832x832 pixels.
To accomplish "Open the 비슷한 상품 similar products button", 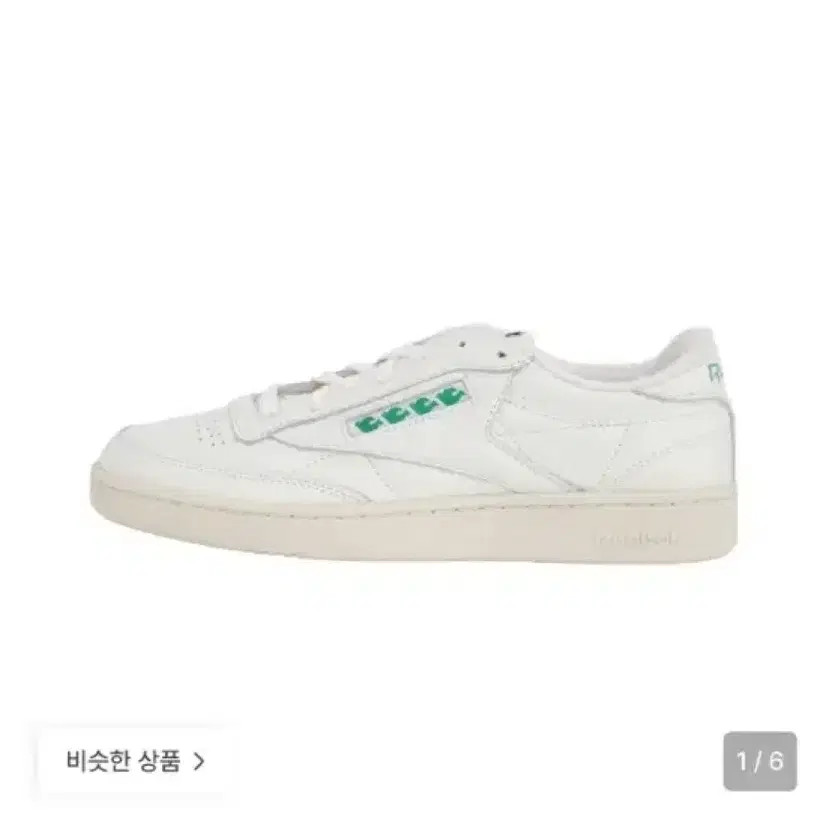I will [135, 762].
